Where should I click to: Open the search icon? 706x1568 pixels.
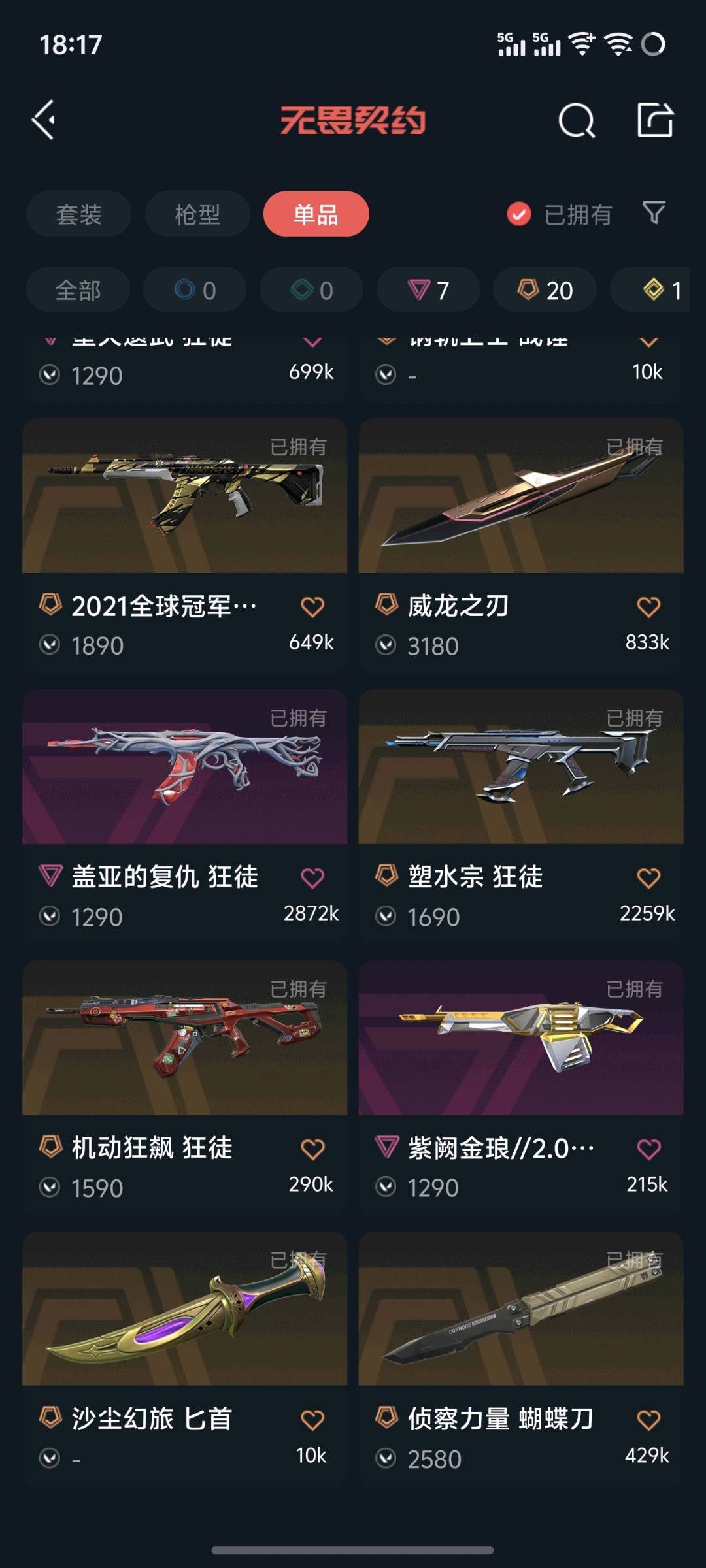coord(576,120)
